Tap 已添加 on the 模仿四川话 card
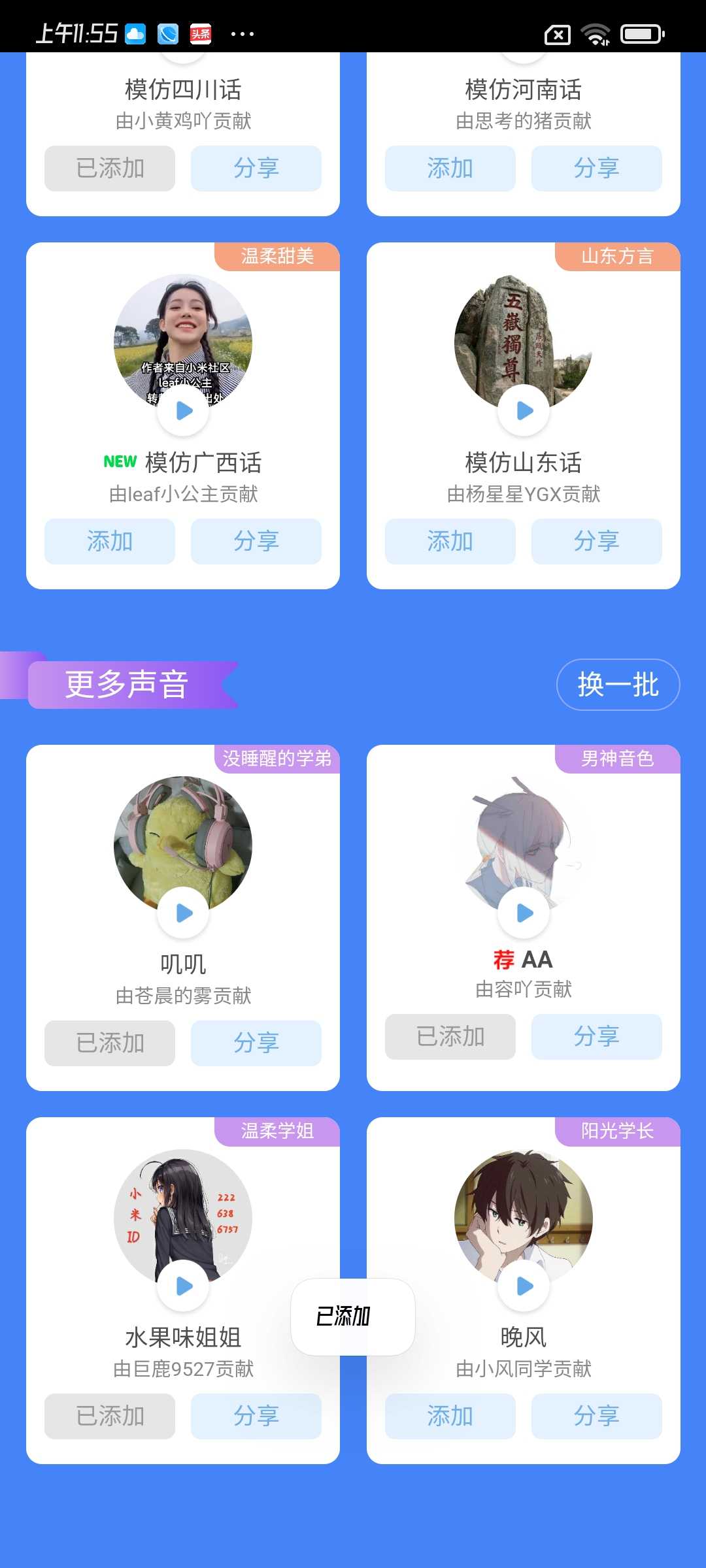 click(x=110, y=169)
